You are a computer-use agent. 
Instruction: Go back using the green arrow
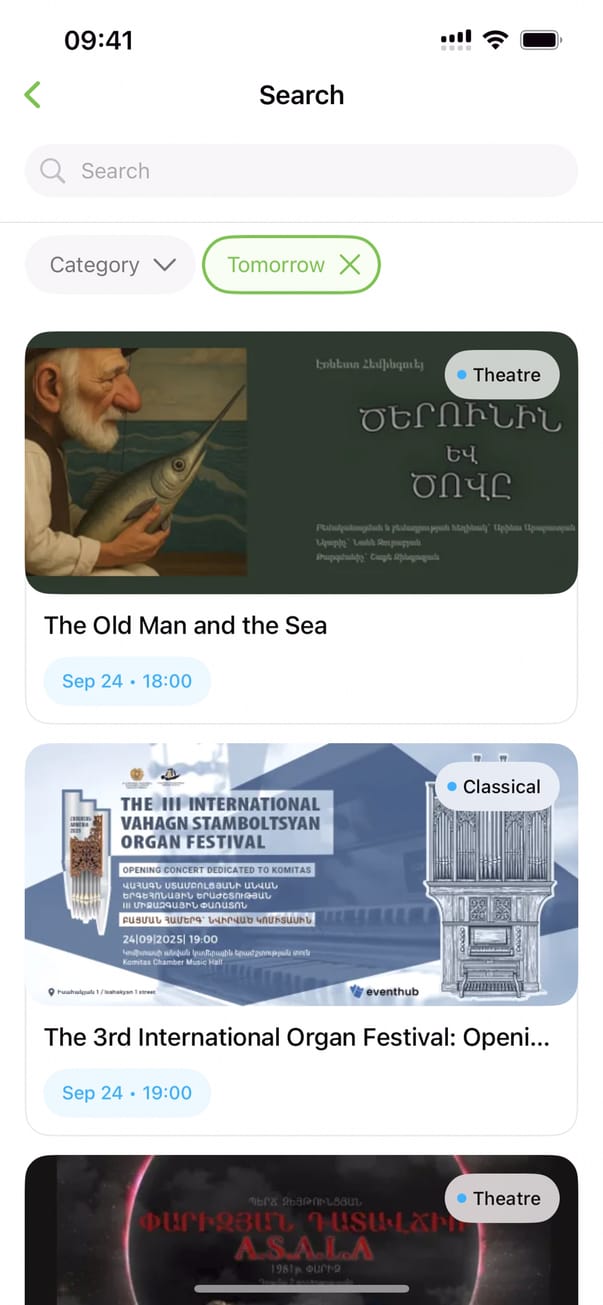pos(33,95)
